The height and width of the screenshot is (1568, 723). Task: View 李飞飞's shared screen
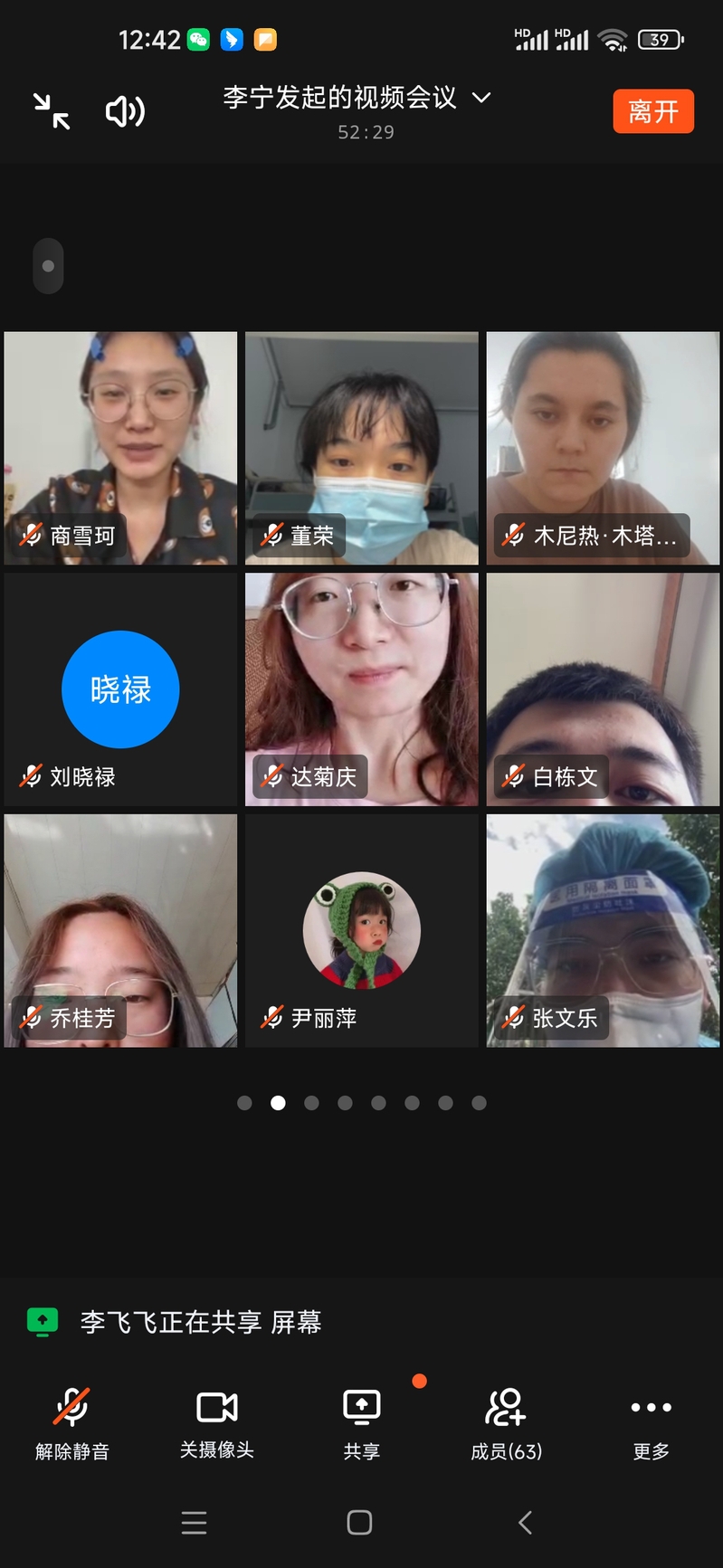199,1322
